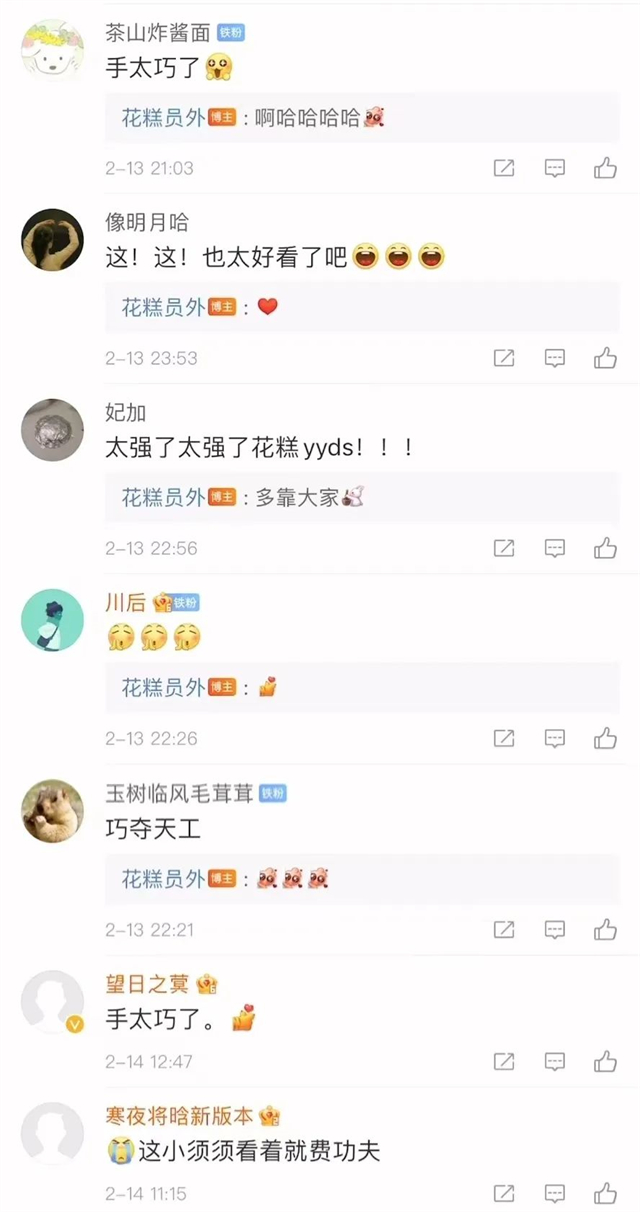Repost 妃加's comment
The width and height of the screenshot is (640, 1212).
click(504, 548)
